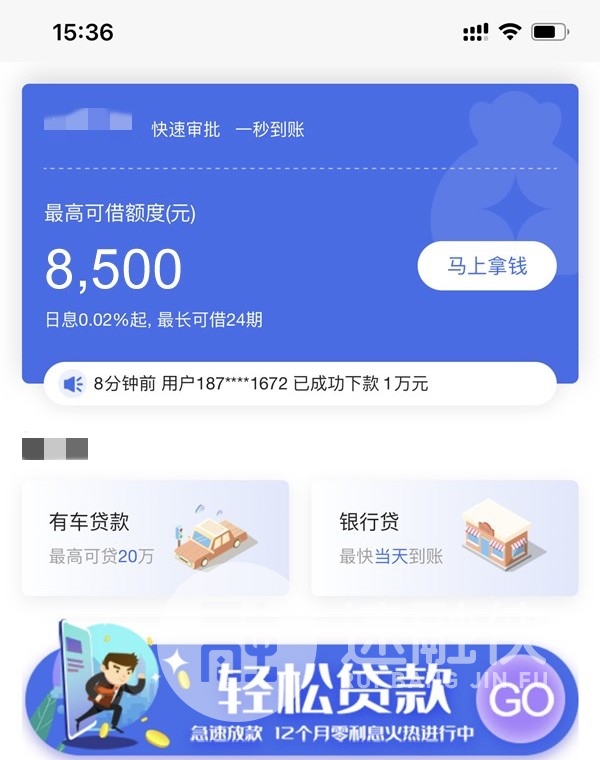Open the 有车贷款 card
Screen dimensions: 600x760
(x=155, y=538)
